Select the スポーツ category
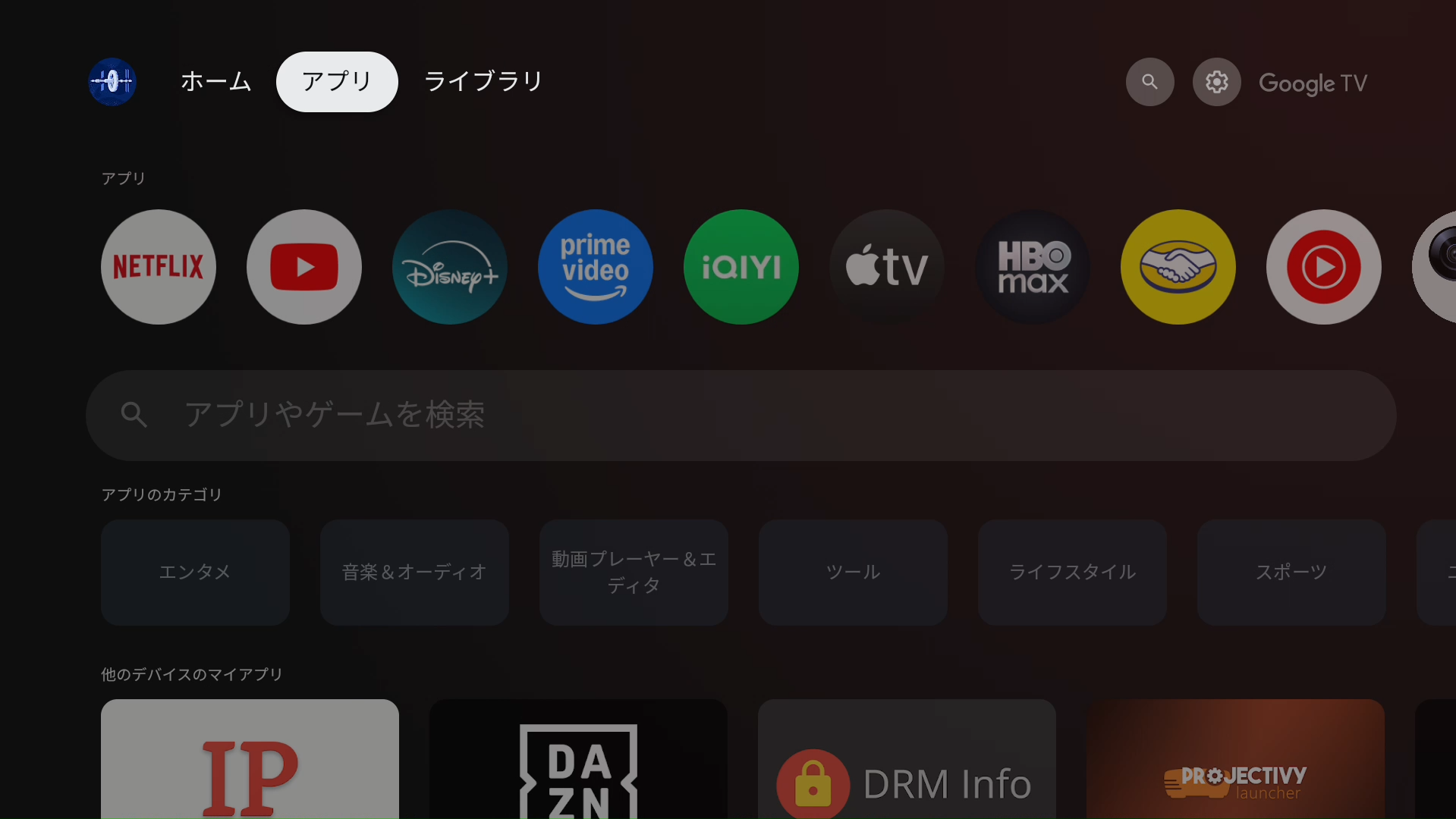 coord(1291,573)
